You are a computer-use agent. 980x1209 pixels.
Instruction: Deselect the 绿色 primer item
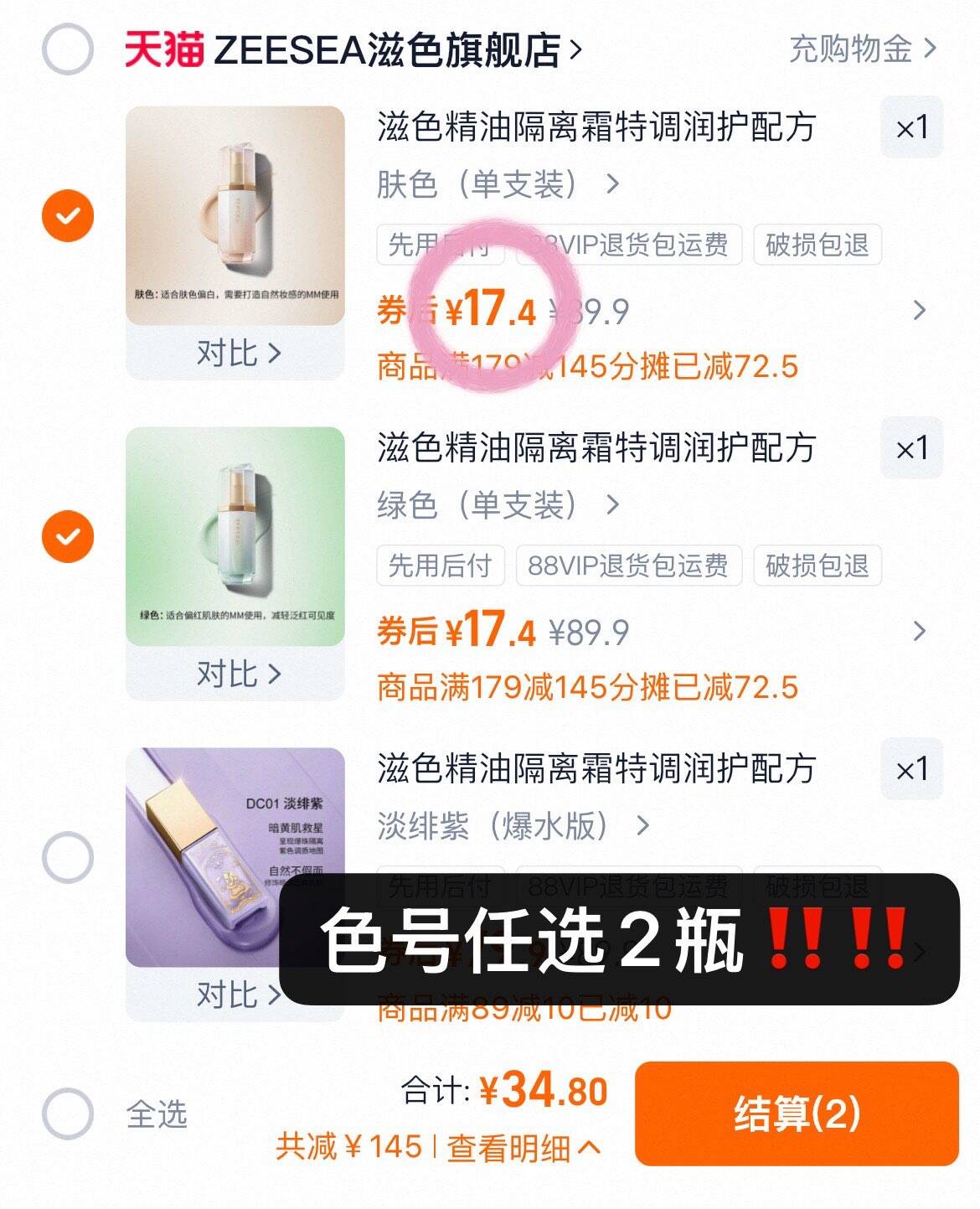coord(67,536)
